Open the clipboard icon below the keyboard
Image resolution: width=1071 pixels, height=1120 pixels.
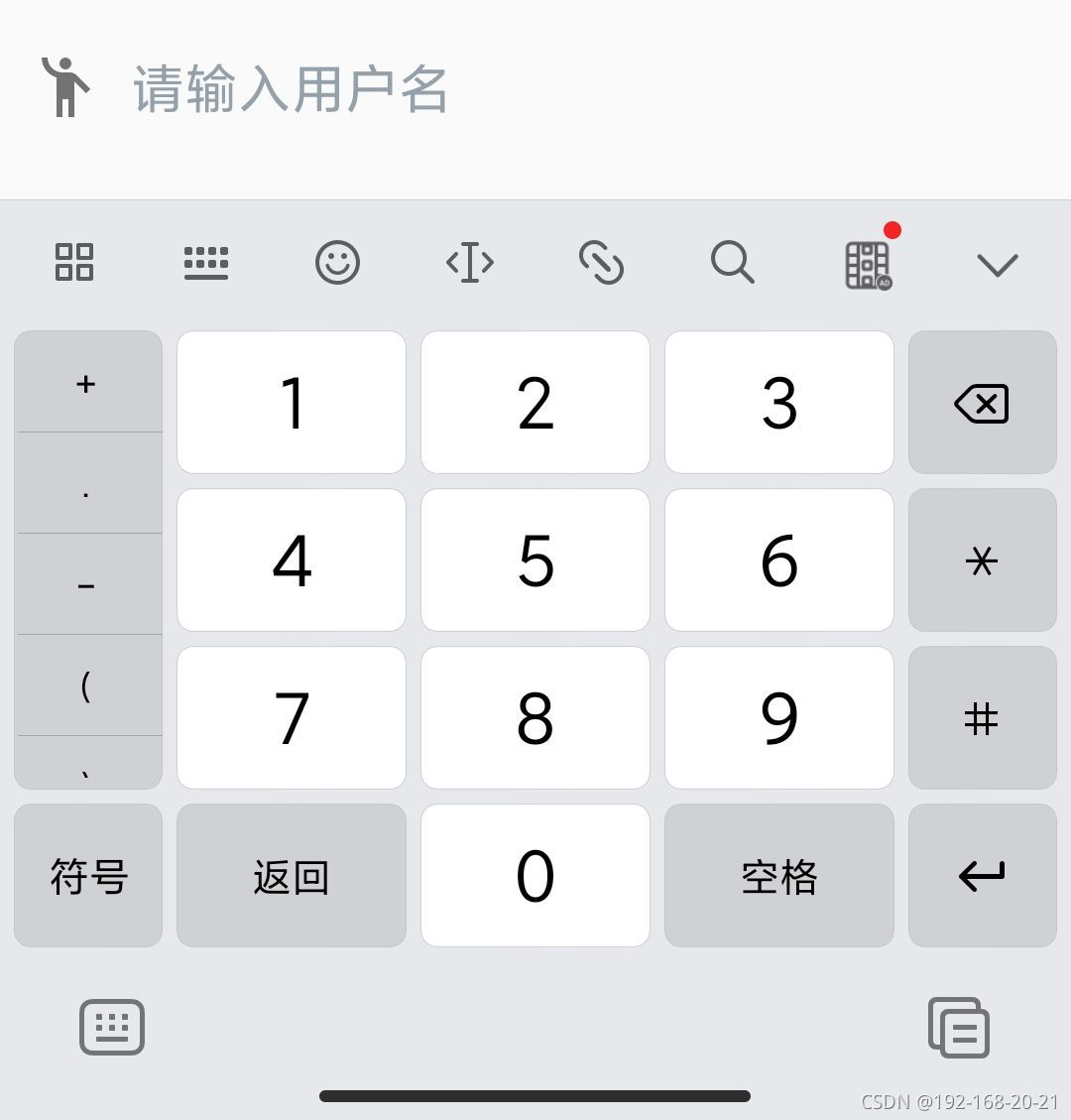point(959,1028)
